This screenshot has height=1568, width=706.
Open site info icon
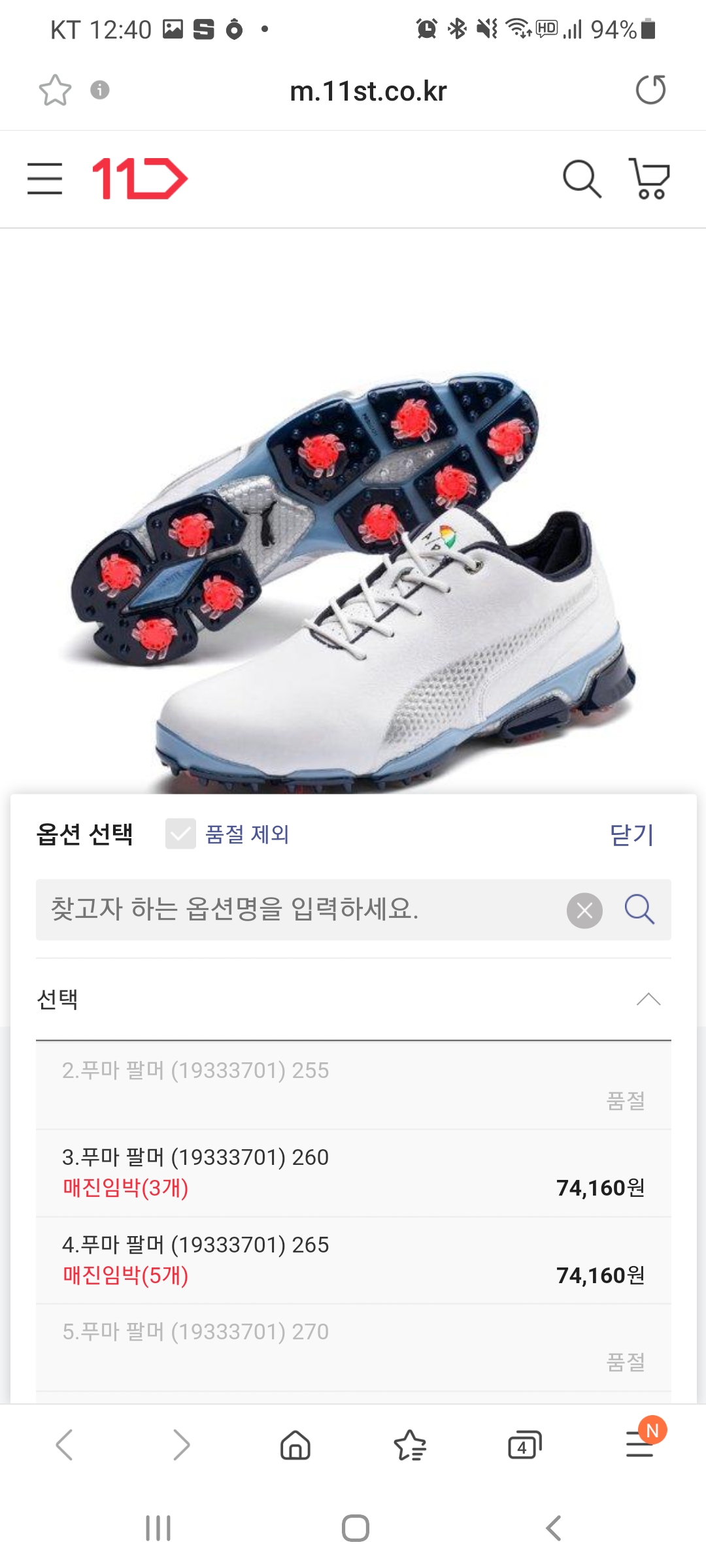point(99,90)
